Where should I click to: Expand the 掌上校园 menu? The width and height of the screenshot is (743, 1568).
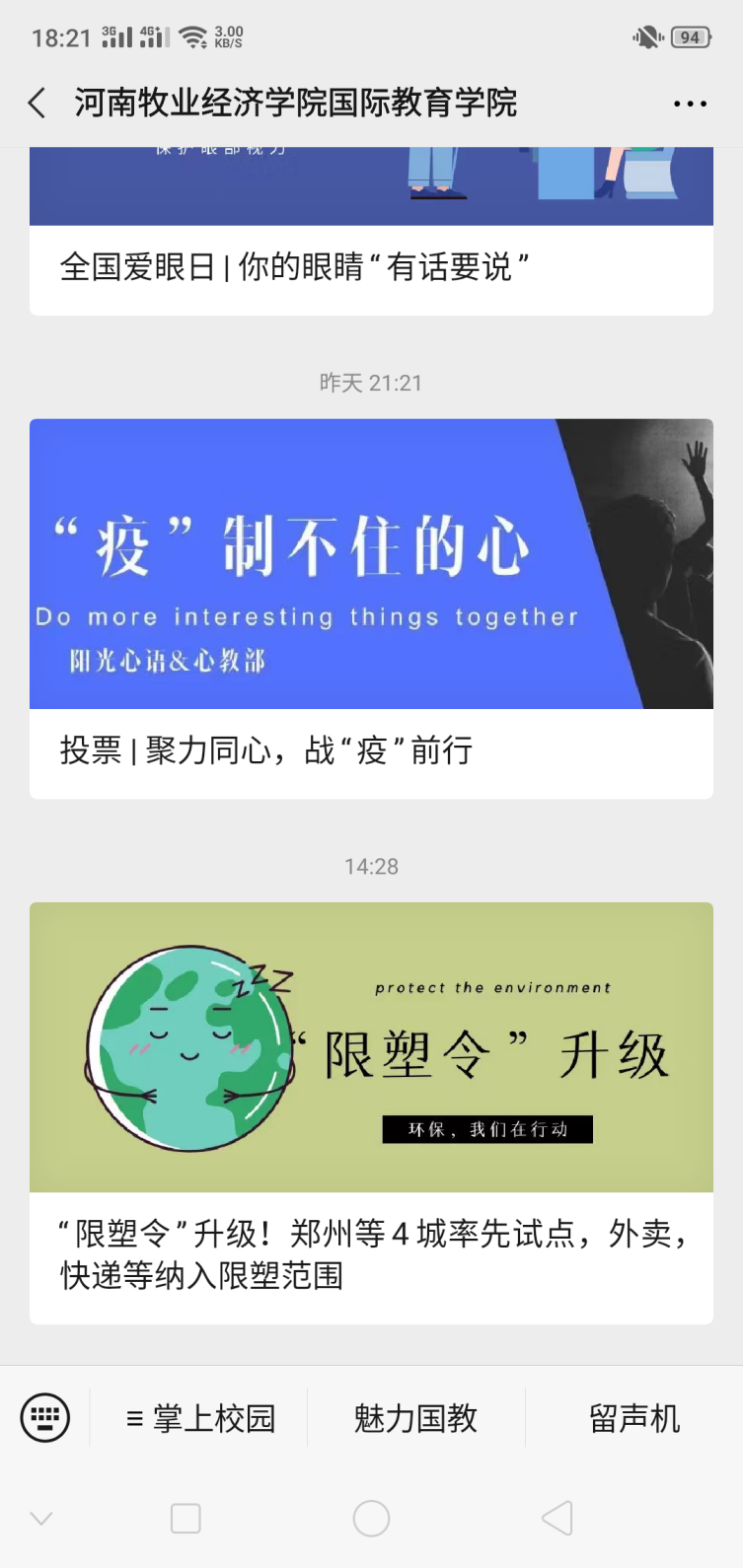[x=201, y=1418]
